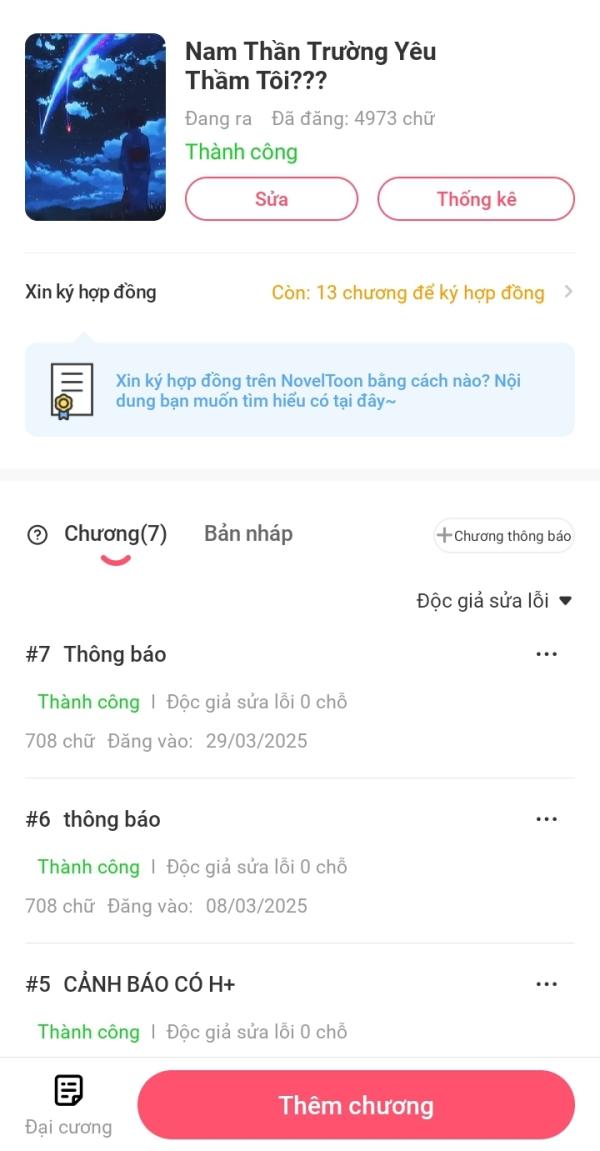Tap Thêm chương to add a chapter
The height and width of the screenshot is (1151, 600).
pyautogui.click(x=356, y=1105)
